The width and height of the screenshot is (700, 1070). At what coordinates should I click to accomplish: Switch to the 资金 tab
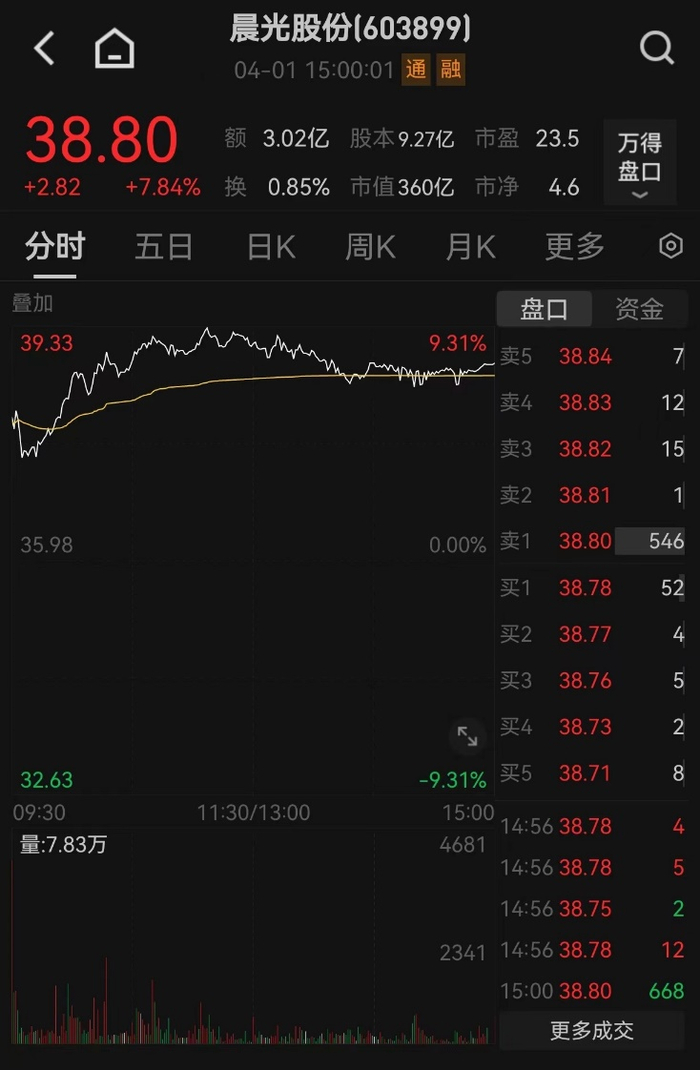pos(639,309)
